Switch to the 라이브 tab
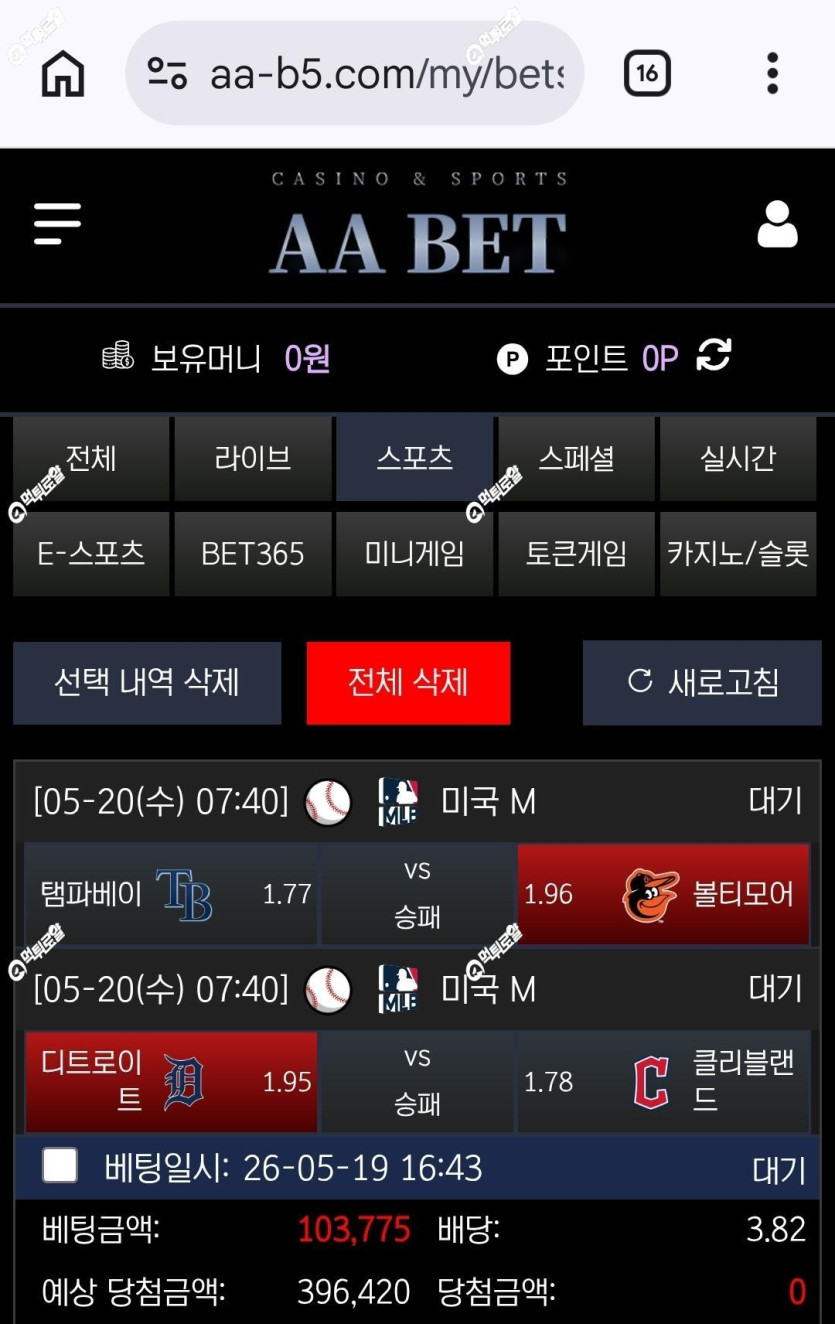The image size is (835, 1324). 253,459
